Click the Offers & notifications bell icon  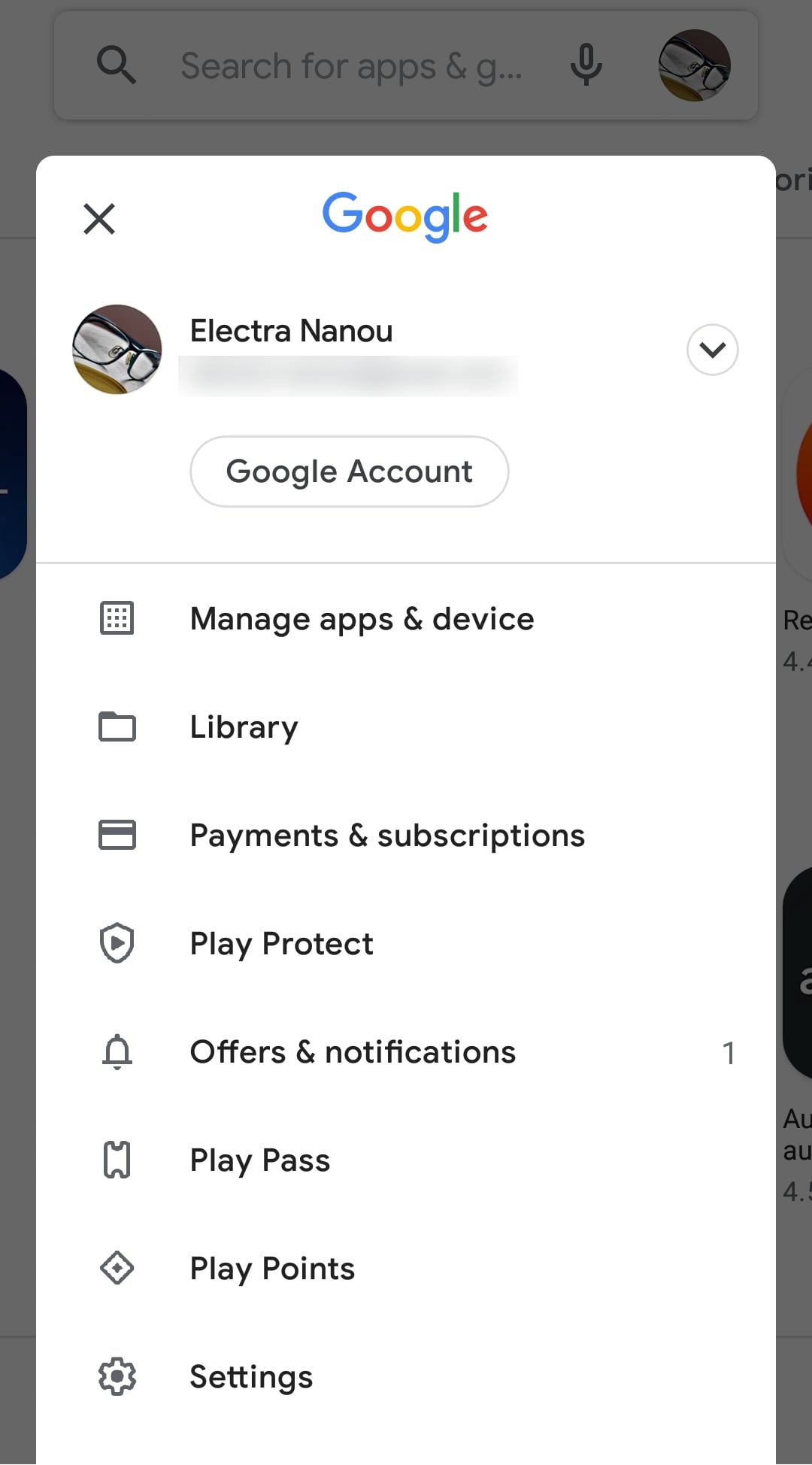pyautogui.click(x=117, y=1051)
